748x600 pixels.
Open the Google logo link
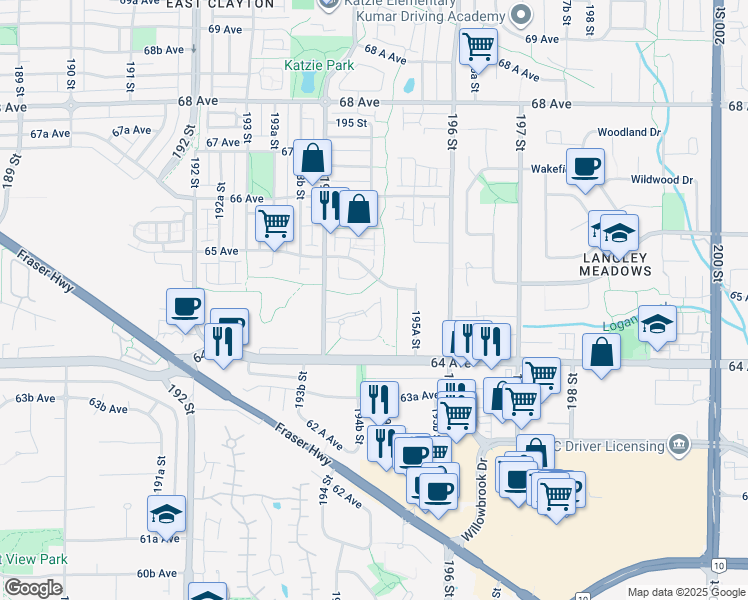(33, 588)
